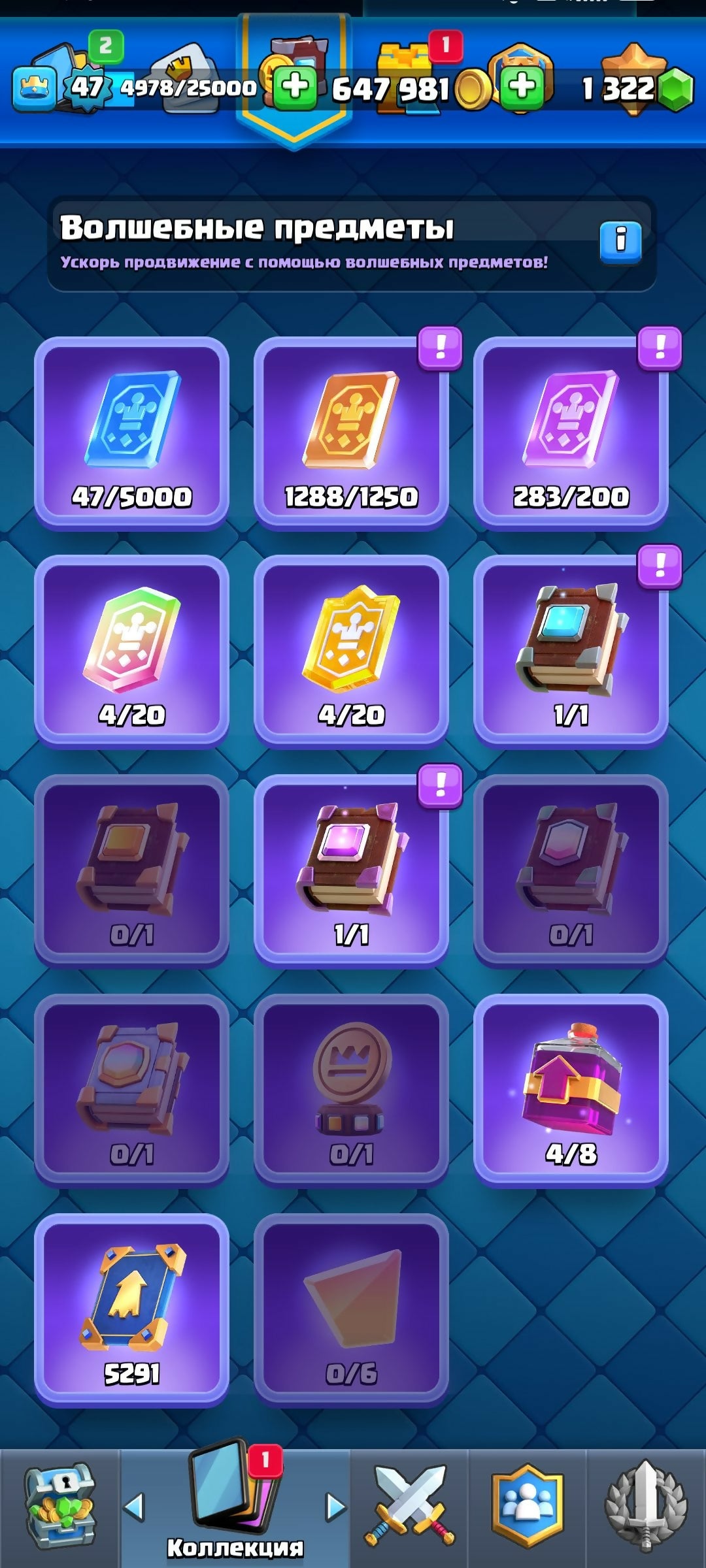Select the purple wild card 283/200

tap(571, 433)
